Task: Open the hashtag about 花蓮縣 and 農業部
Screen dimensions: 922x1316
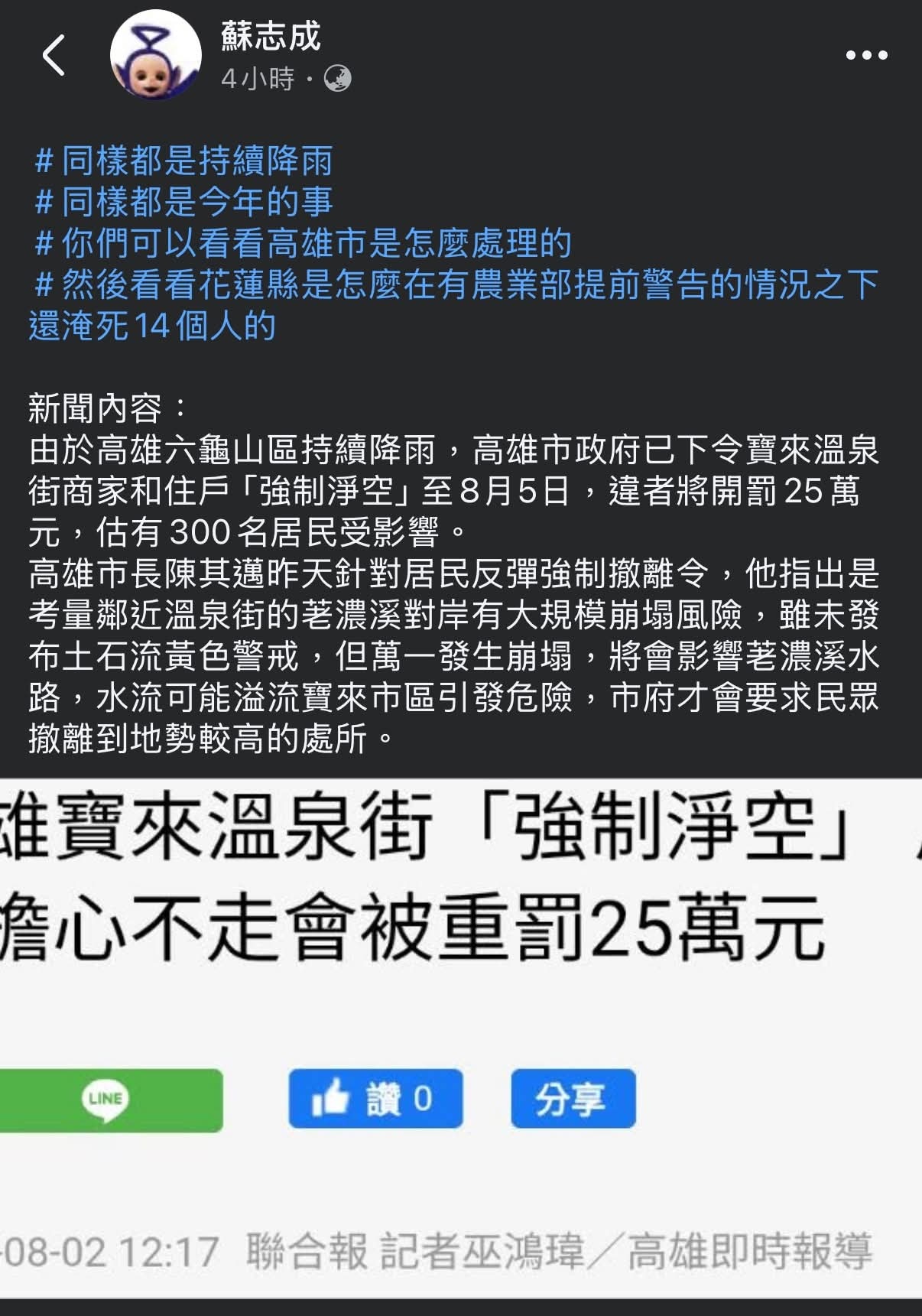Action: click(456, 285)
